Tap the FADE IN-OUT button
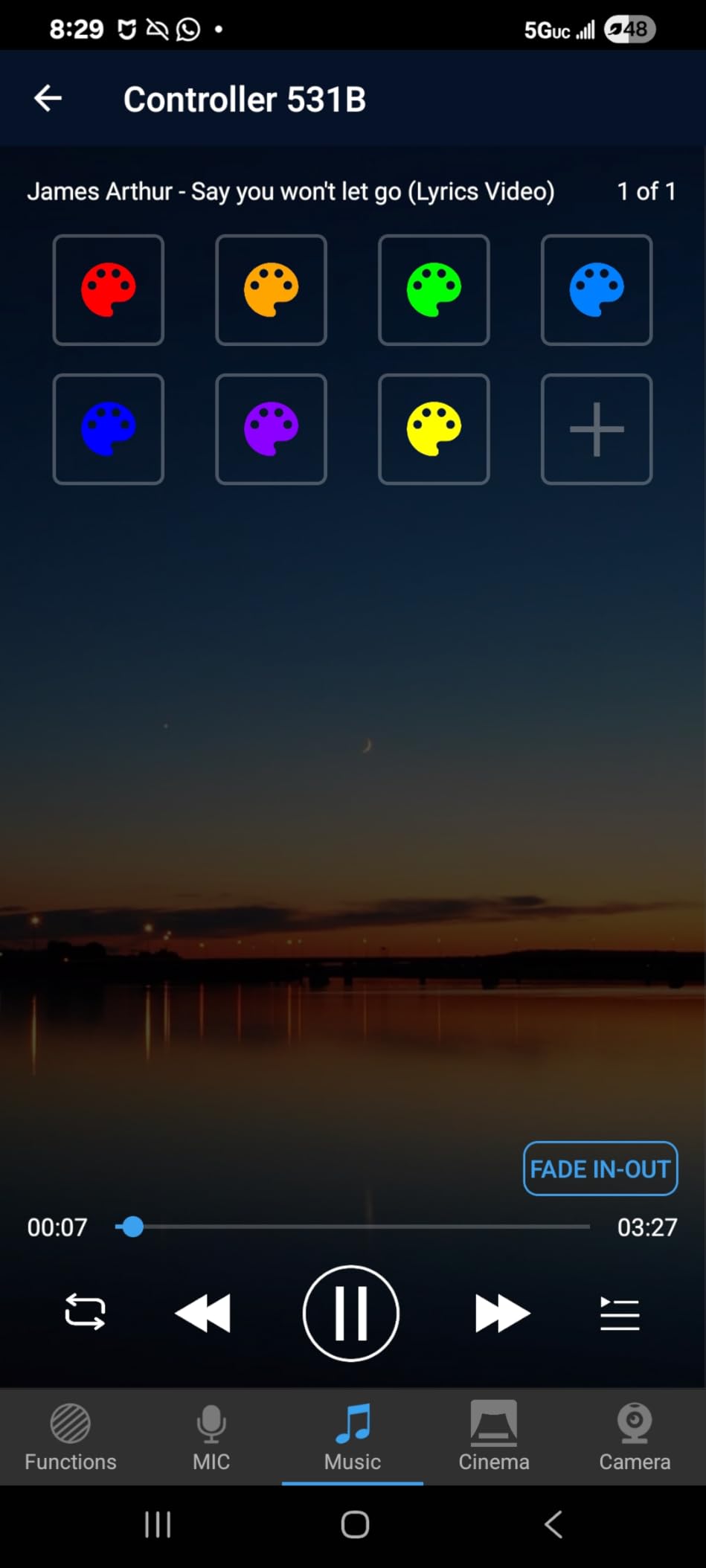 [x=600, y=1169]
